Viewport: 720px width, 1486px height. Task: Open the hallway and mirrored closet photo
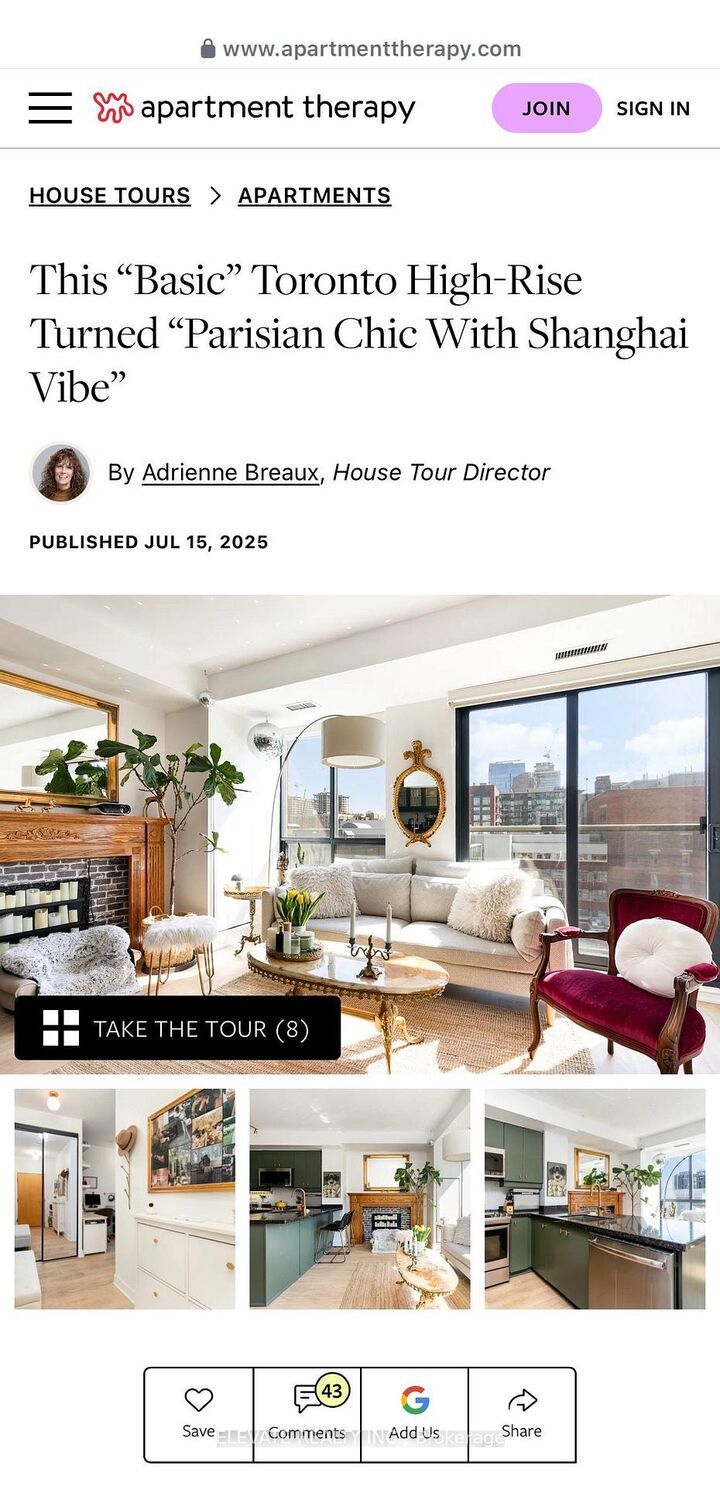(x=125, y=1199)
